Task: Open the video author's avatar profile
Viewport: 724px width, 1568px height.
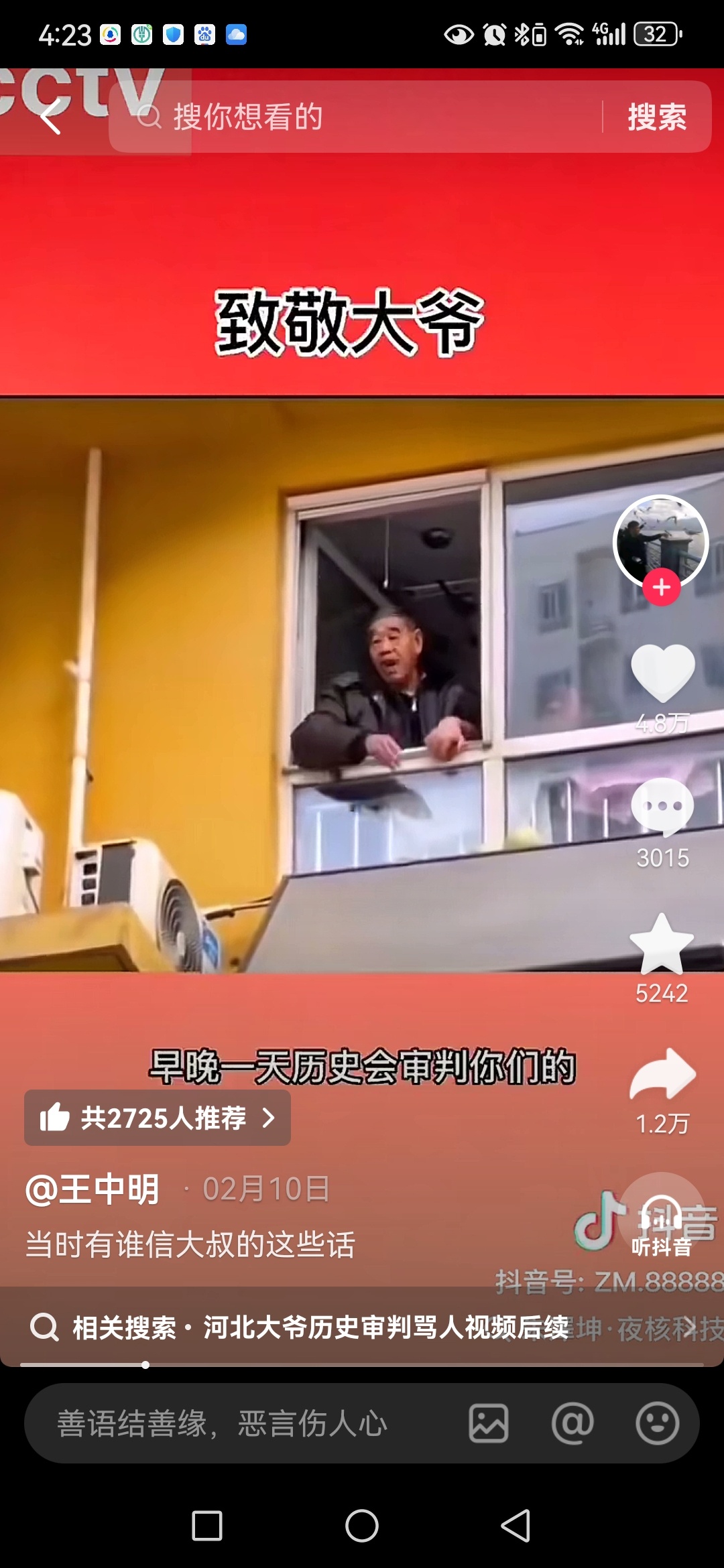Action: (661, 541)
